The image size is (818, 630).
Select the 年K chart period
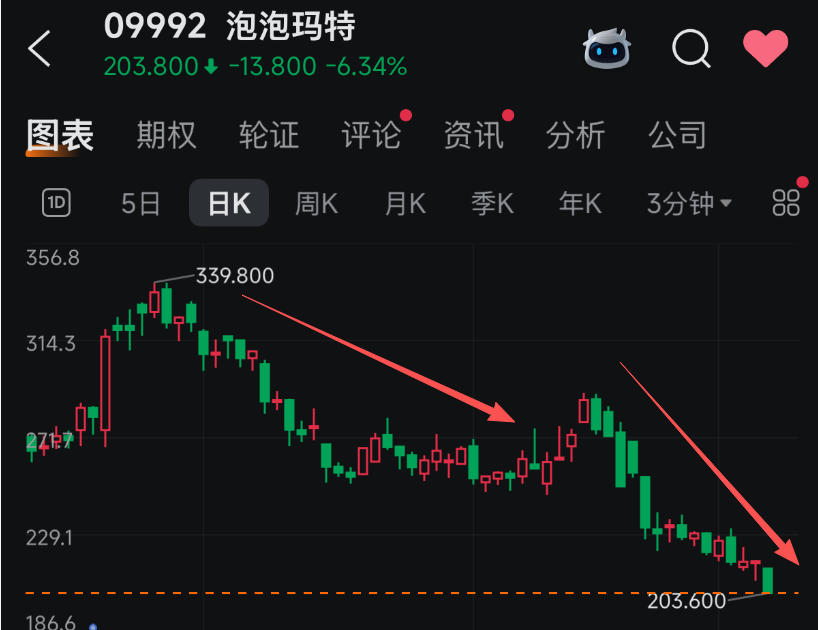(580, 204)
